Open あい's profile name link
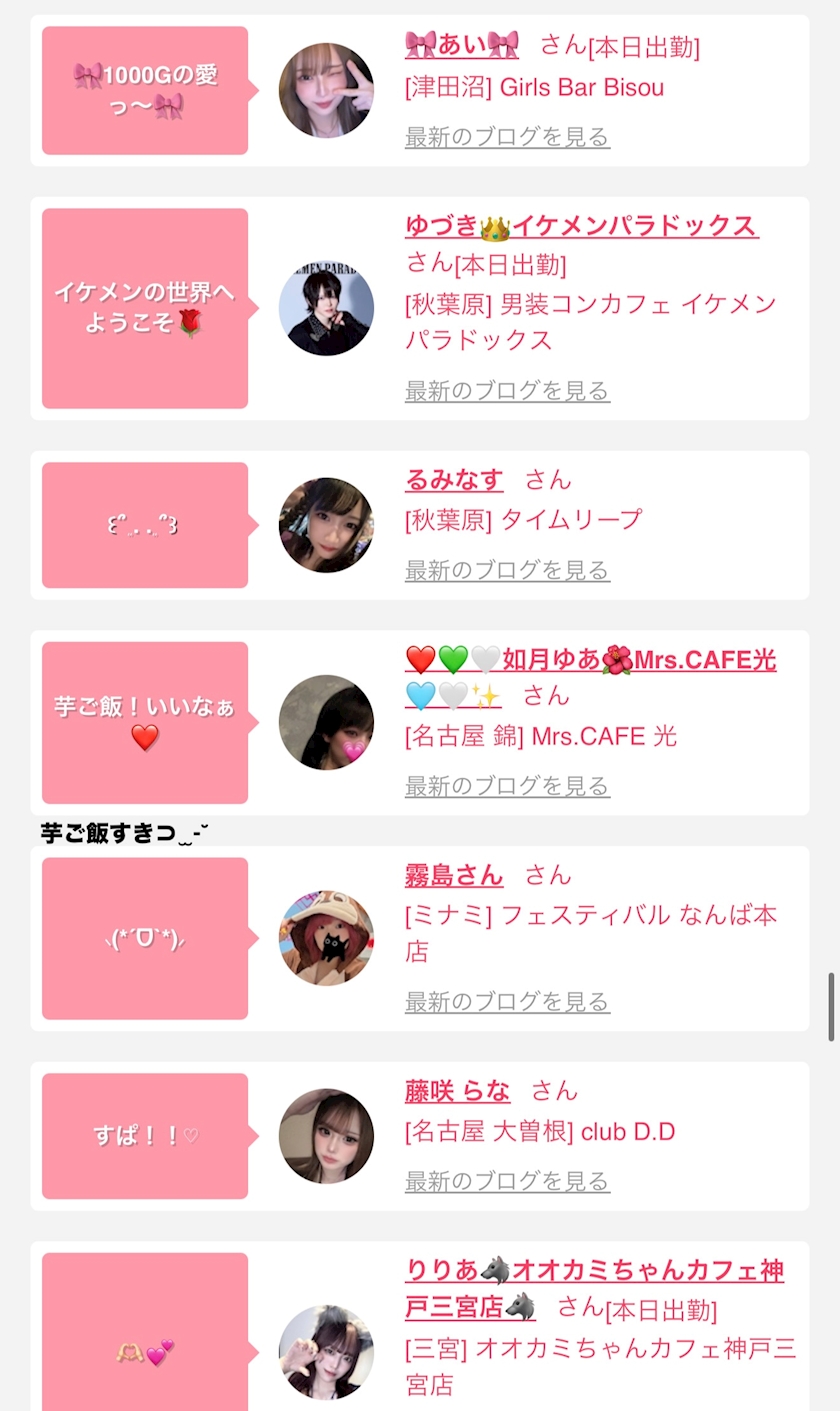Image resolution: width=840 pixels, height=1411 pixels. click(x=462, y=45)
